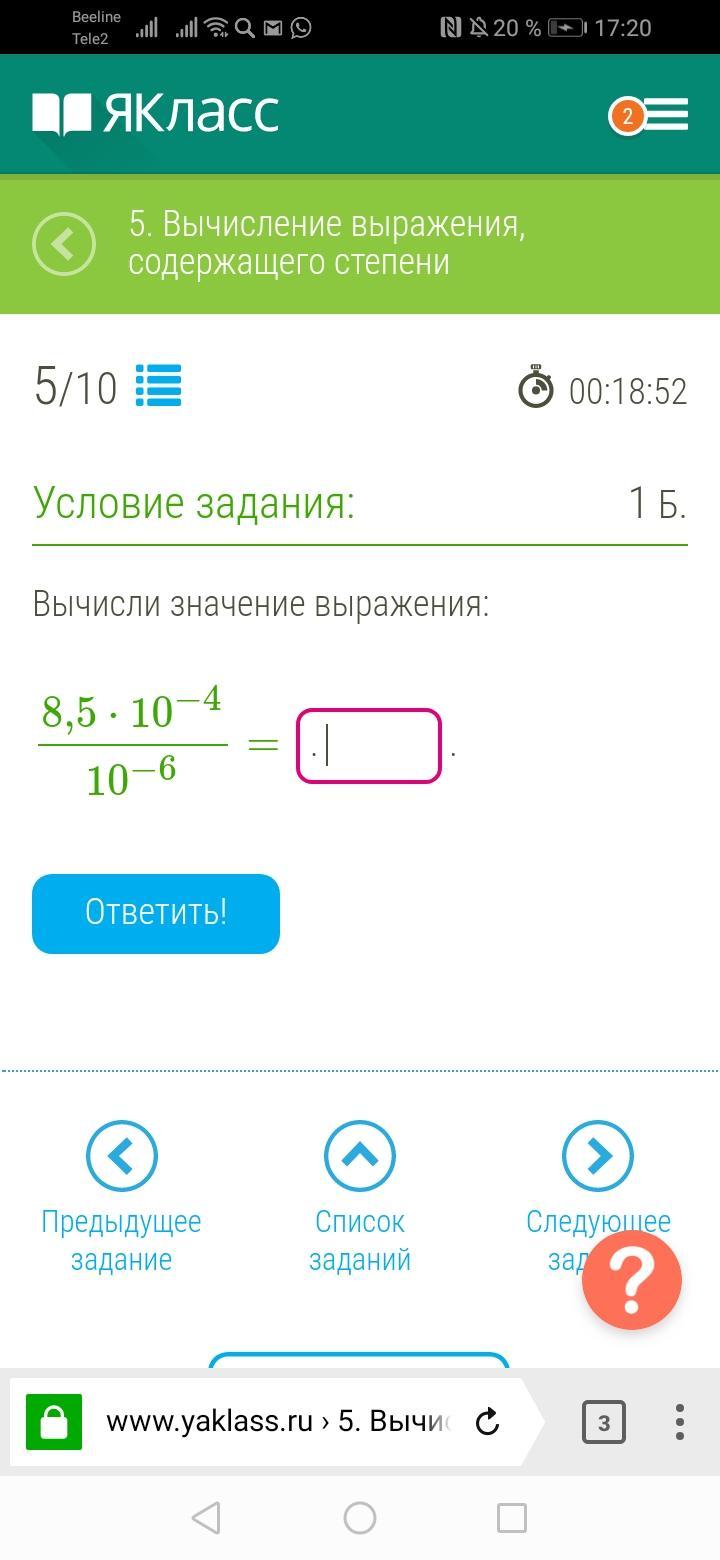The width and height of the screenshot is (720, 1560).
Task: Reload the page in the browser bar
Action: pyautogui.click(x=487, y=1421)
